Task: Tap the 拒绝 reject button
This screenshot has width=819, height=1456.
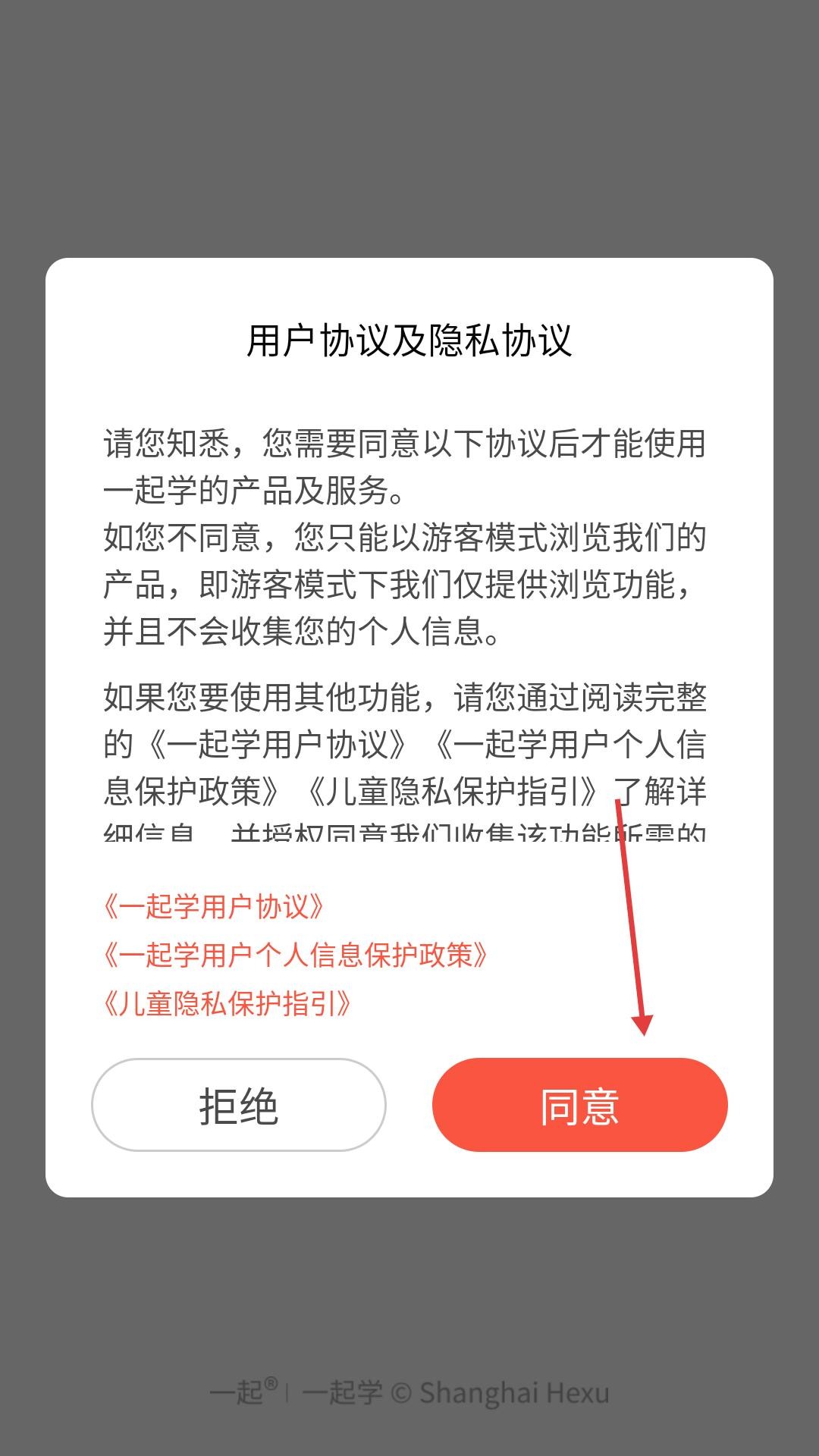Action: click(239, 1105)
